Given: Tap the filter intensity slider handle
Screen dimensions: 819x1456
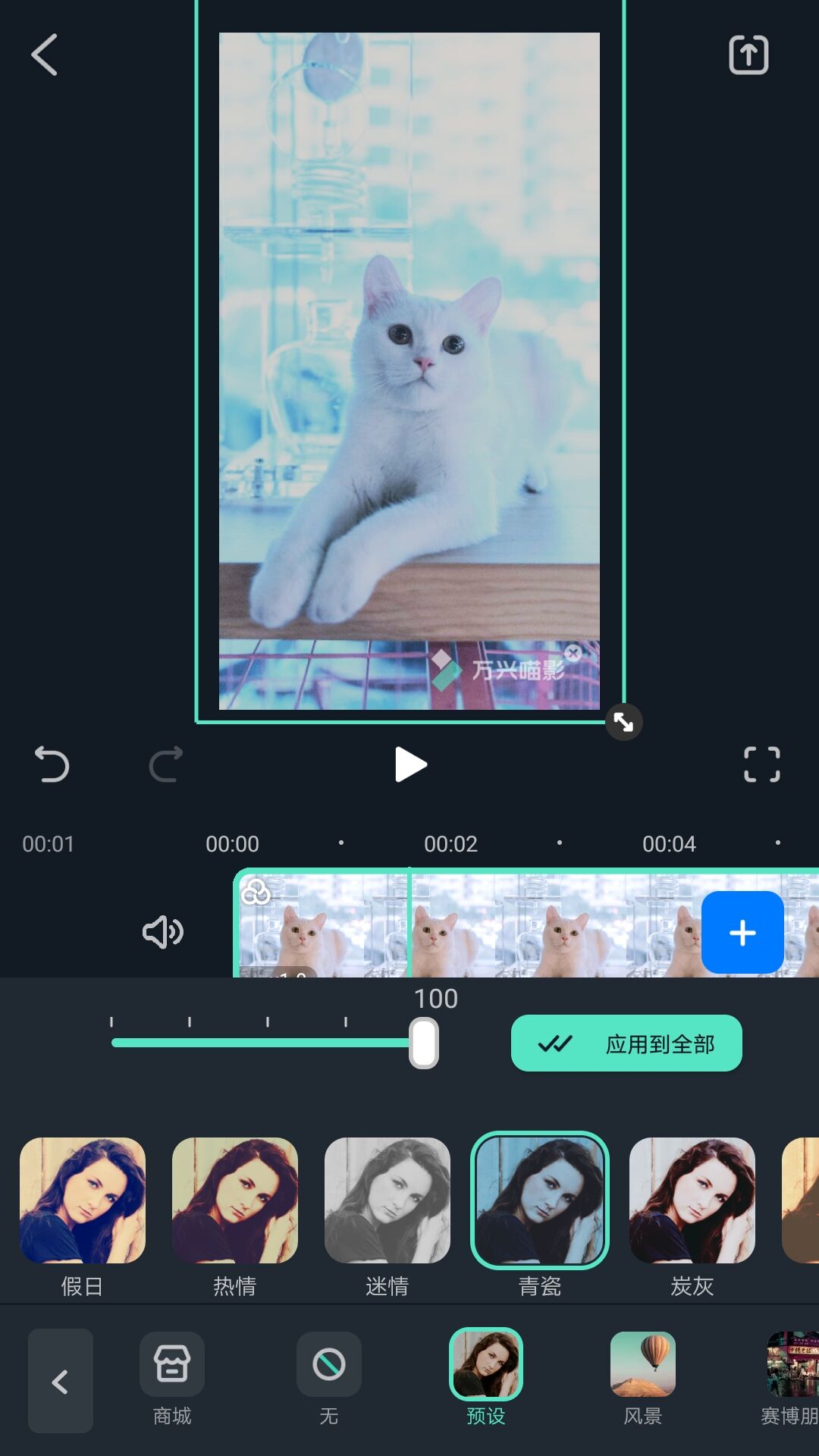Looking at the screenshot, I should (x=424, y=1043).
